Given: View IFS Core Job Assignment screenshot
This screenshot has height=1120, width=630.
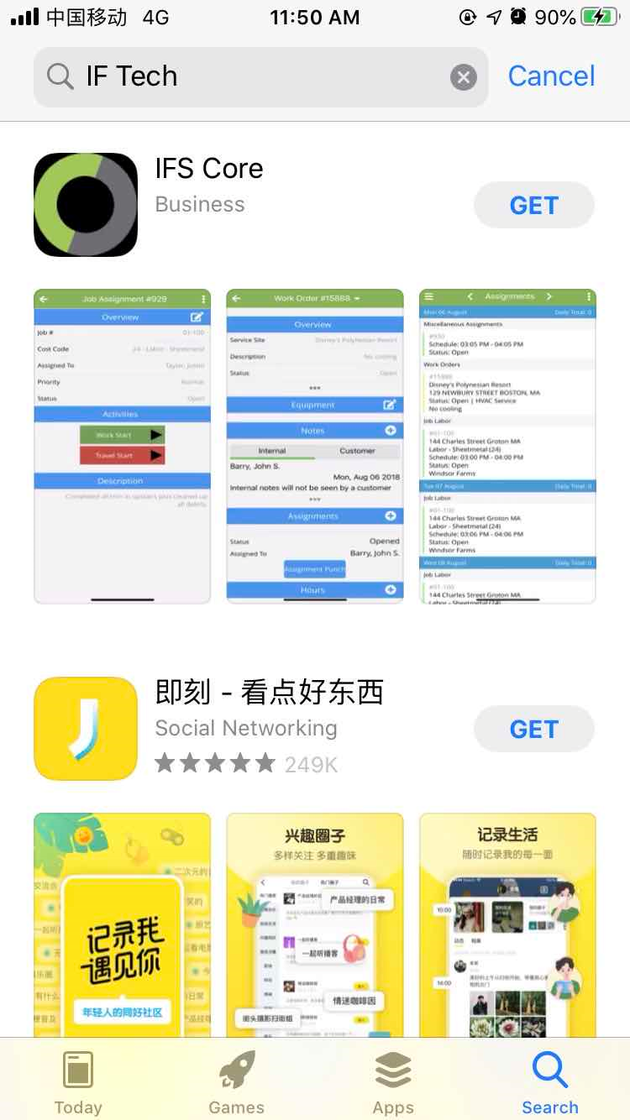Looking at the screenshot, I should pos(122,446).
